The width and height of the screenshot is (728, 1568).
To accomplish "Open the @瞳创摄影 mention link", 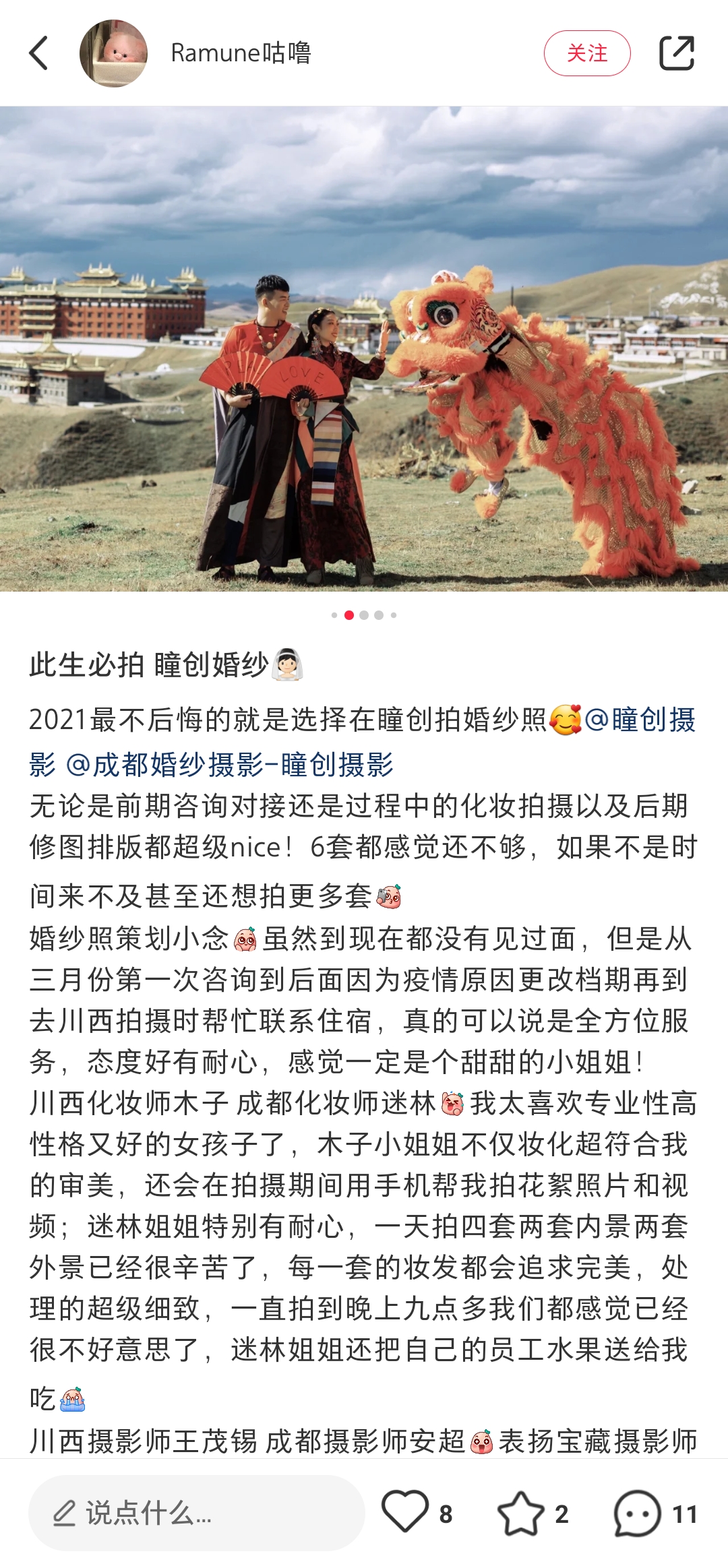I will tap(639, 720).
